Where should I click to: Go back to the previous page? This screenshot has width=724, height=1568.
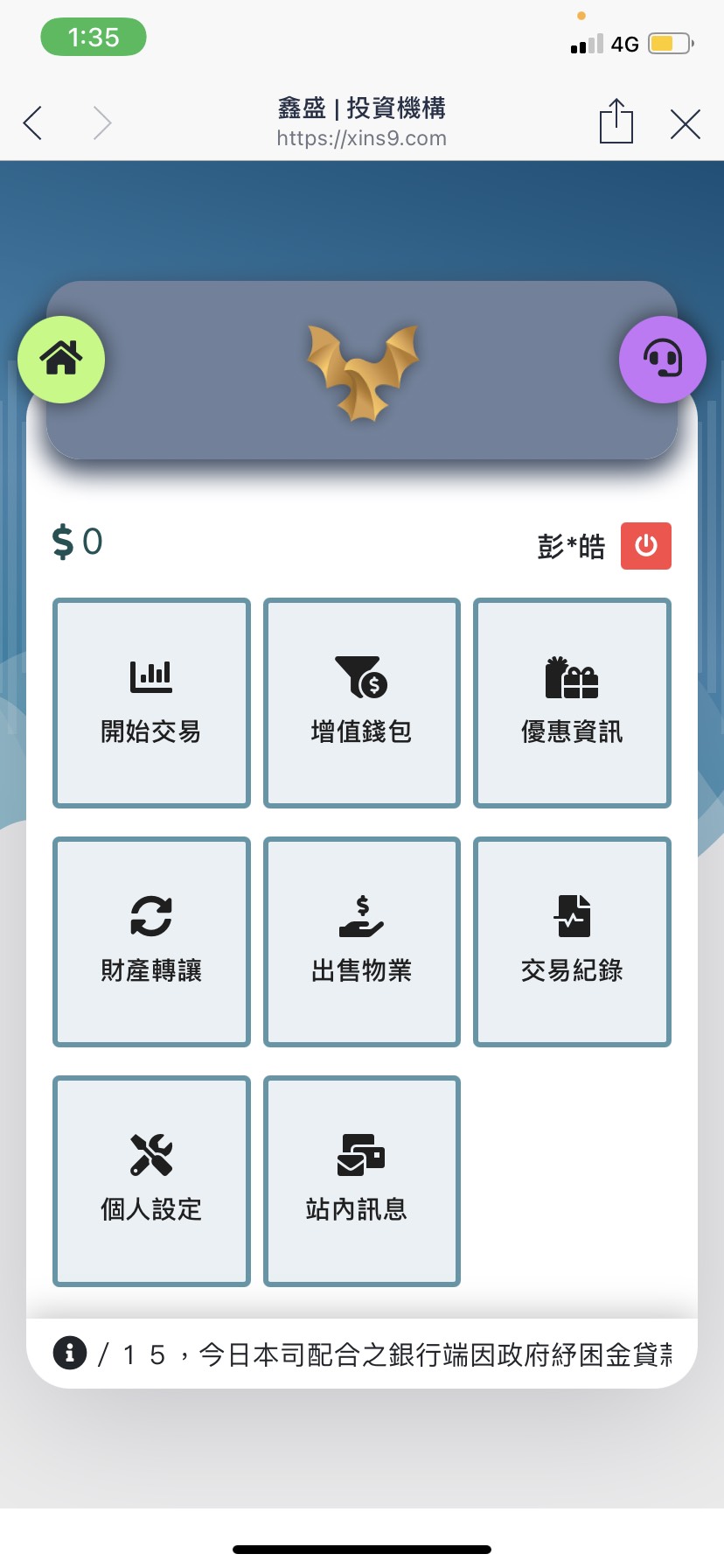[x=33, y=123]
